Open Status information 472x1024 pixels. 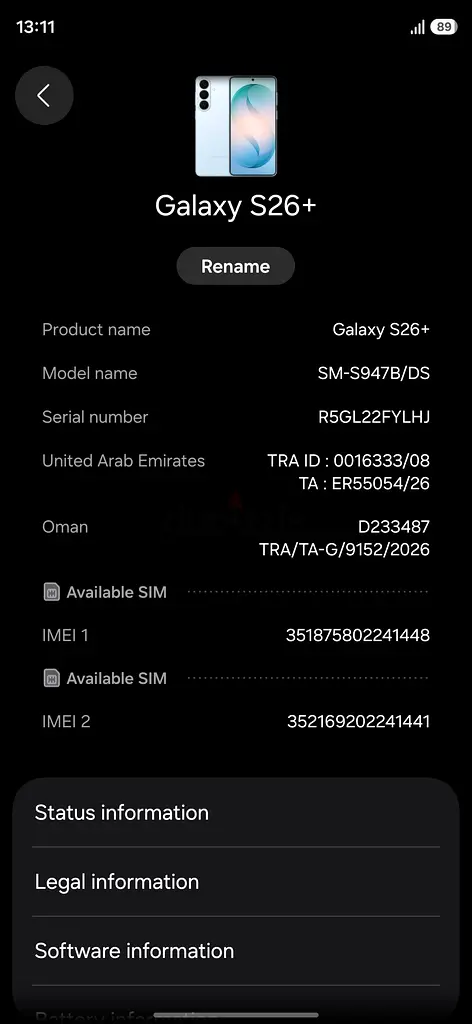click(x=236, y=812)
